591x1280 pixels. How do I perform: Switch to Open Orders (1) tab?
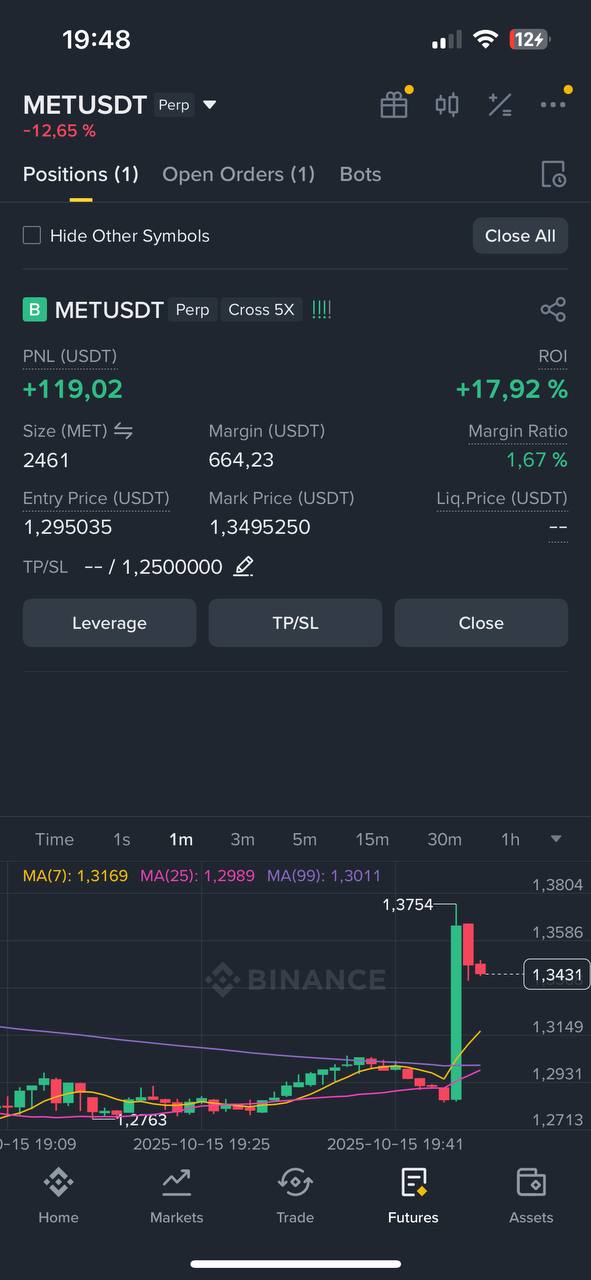[x=238, y=174]
